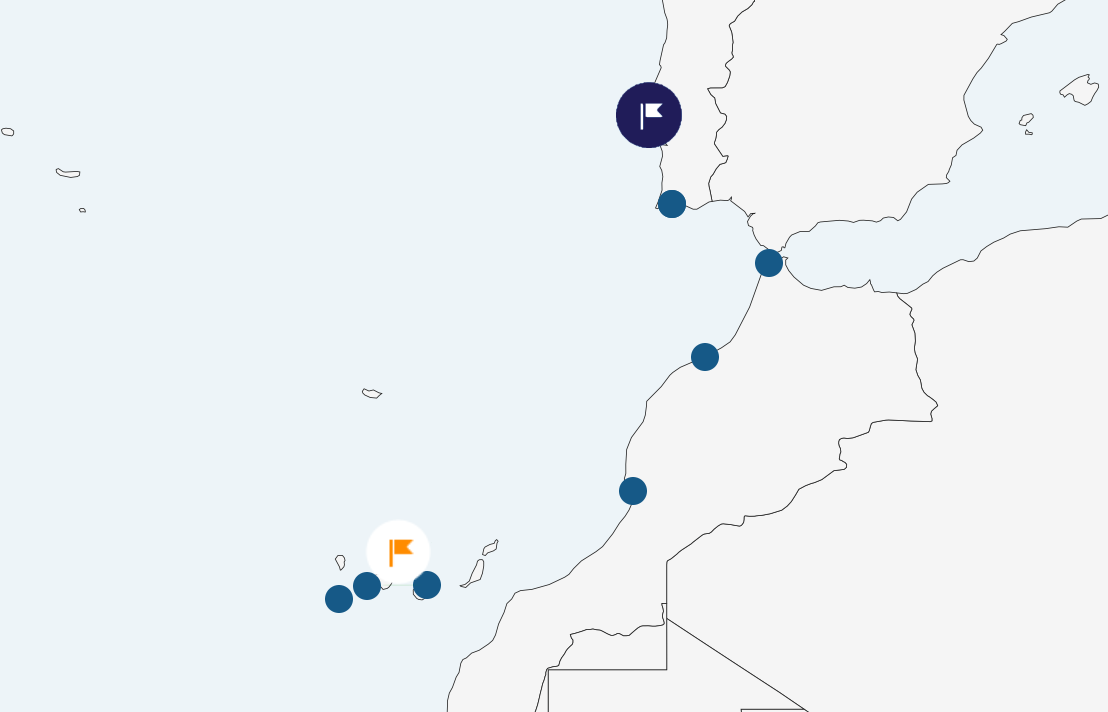1108x712 pixels.
Task: Tap the dark navy flag marker near Lisbon
Action: click(x=649, y=115)
